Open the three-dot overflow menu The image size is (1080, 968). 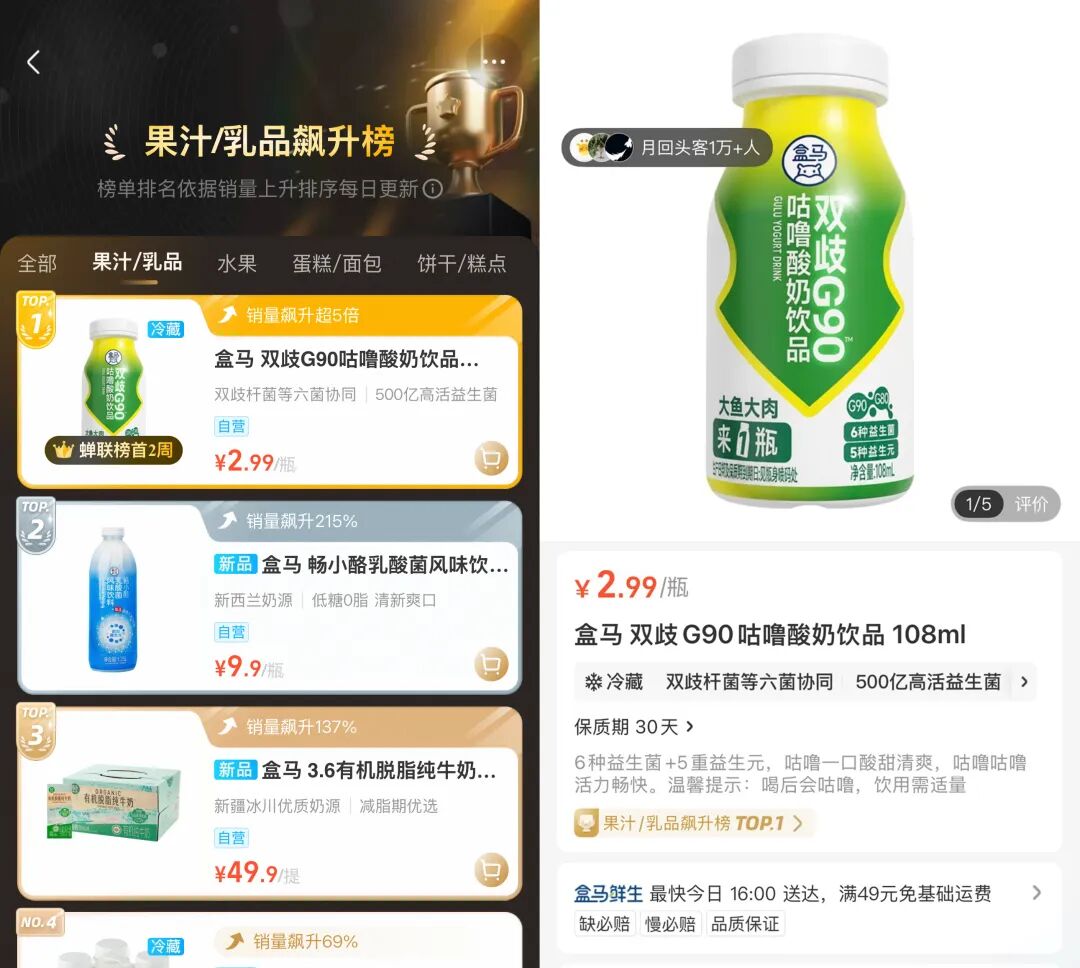494,61
